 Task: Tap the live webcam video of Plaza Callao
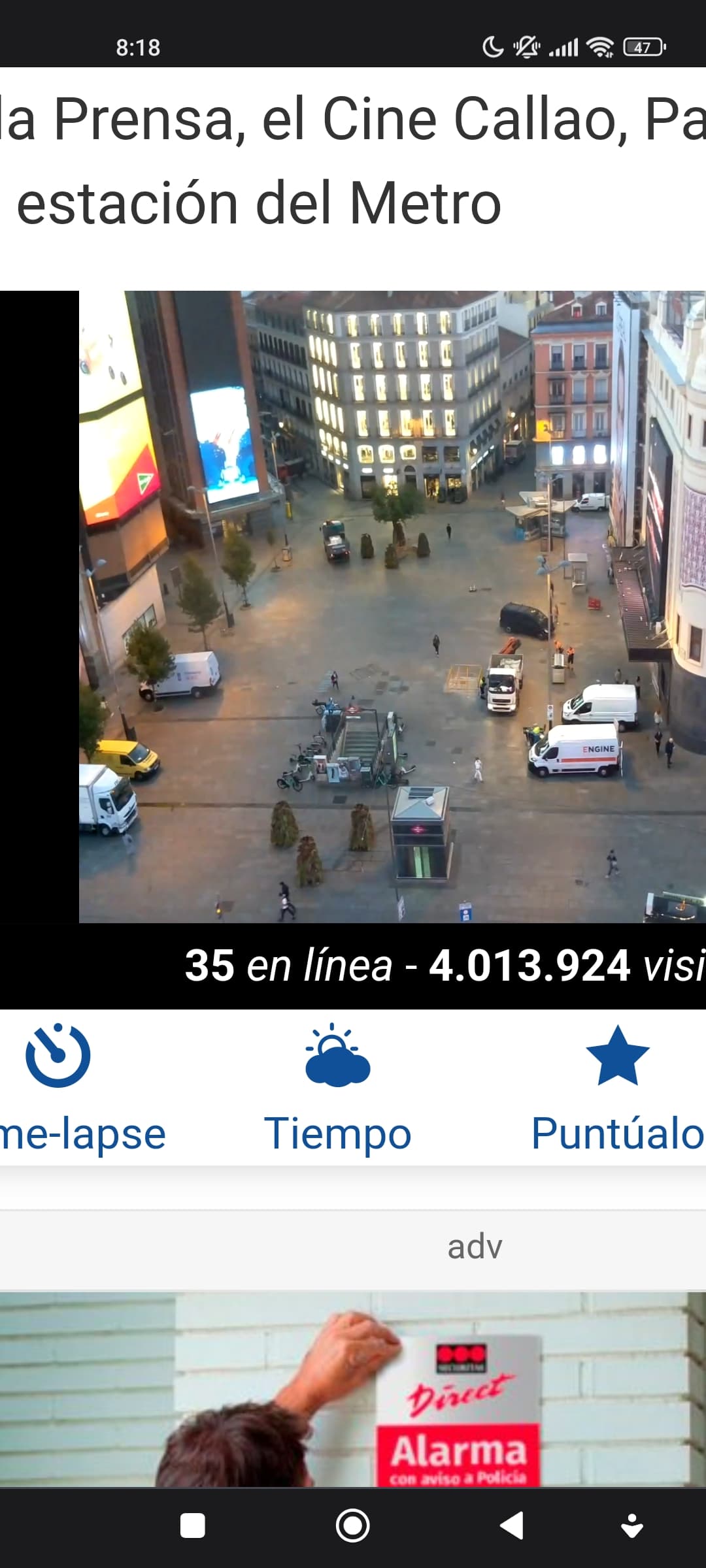[392, 606]
